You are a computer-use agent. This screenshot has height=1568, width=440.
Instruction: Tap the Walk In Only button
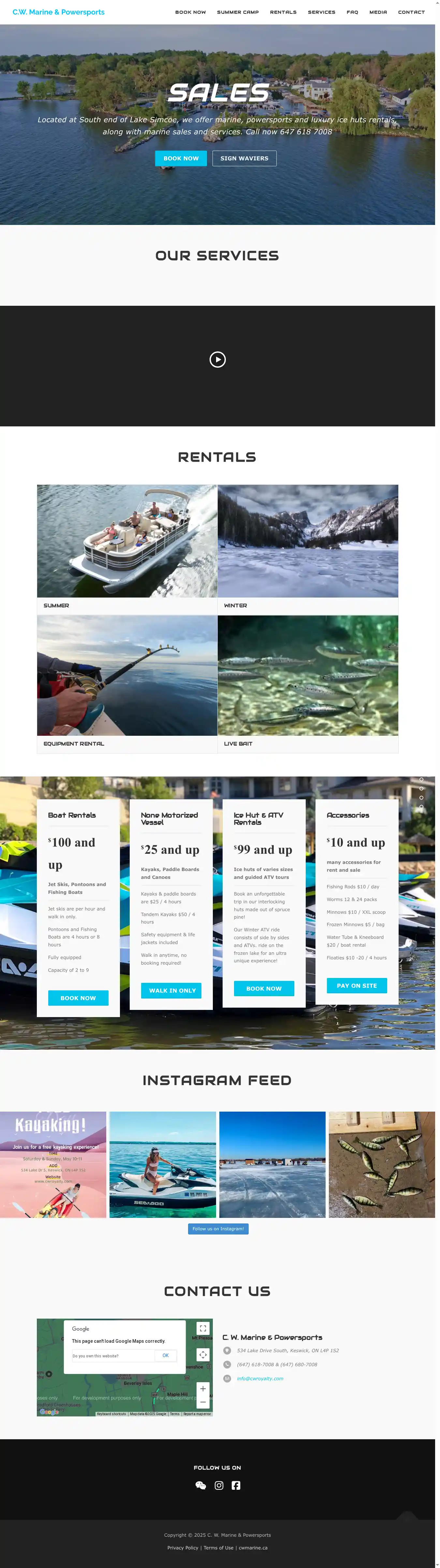click(171, 990)
